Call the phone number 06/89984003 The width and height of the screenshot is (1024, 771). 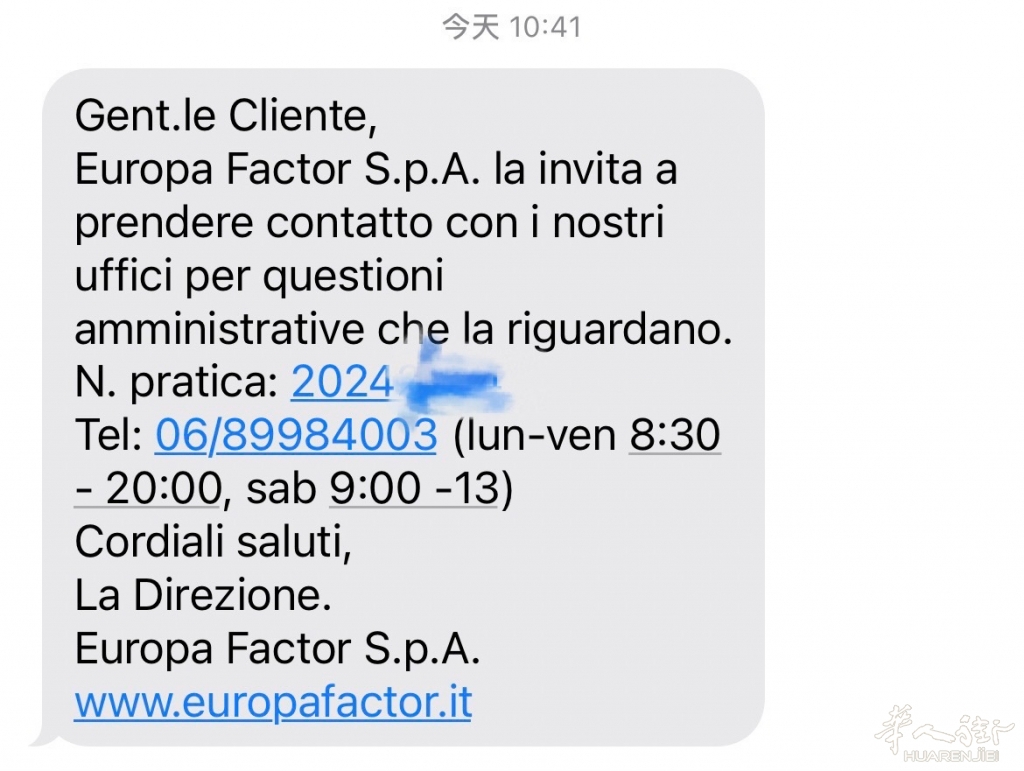[x=295, y=436]
